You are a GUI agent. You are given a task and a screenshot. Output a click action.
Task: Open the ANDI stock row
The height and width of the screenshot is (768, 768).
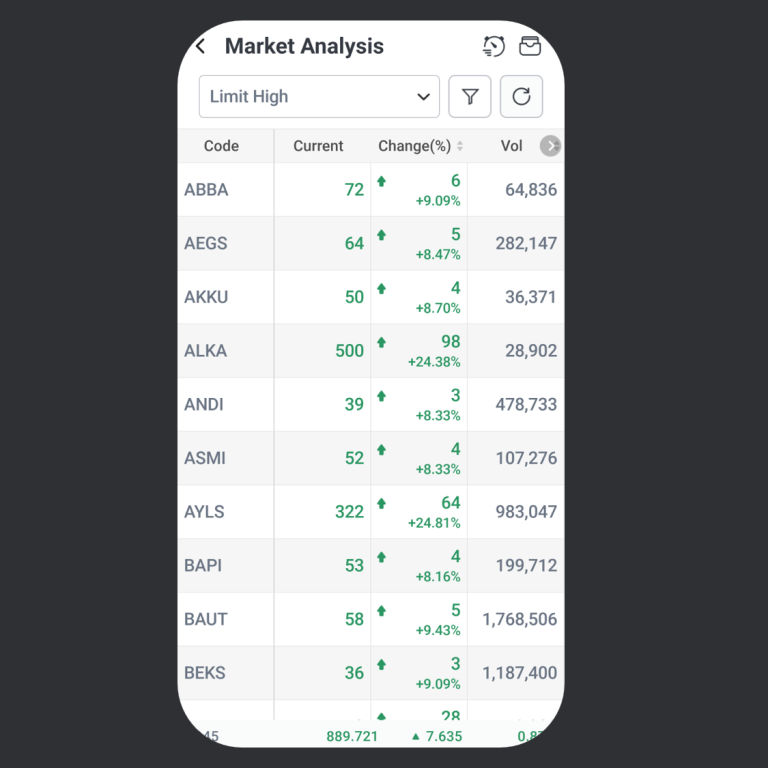pyautogui.click(x=204, y=405)
